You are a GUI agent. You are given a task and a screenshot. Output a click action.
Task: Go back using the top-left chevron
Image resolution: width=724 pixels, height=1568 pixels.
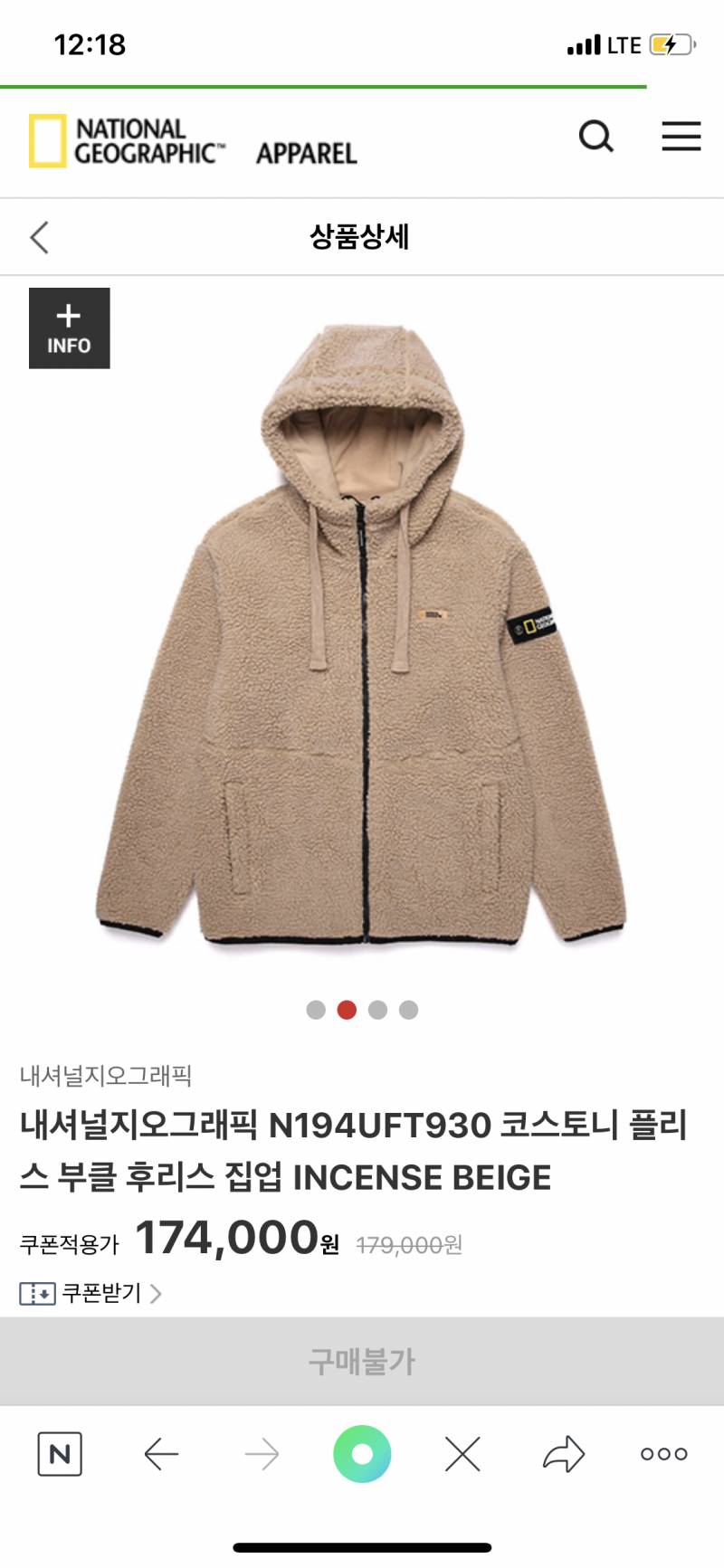point(38,236)
